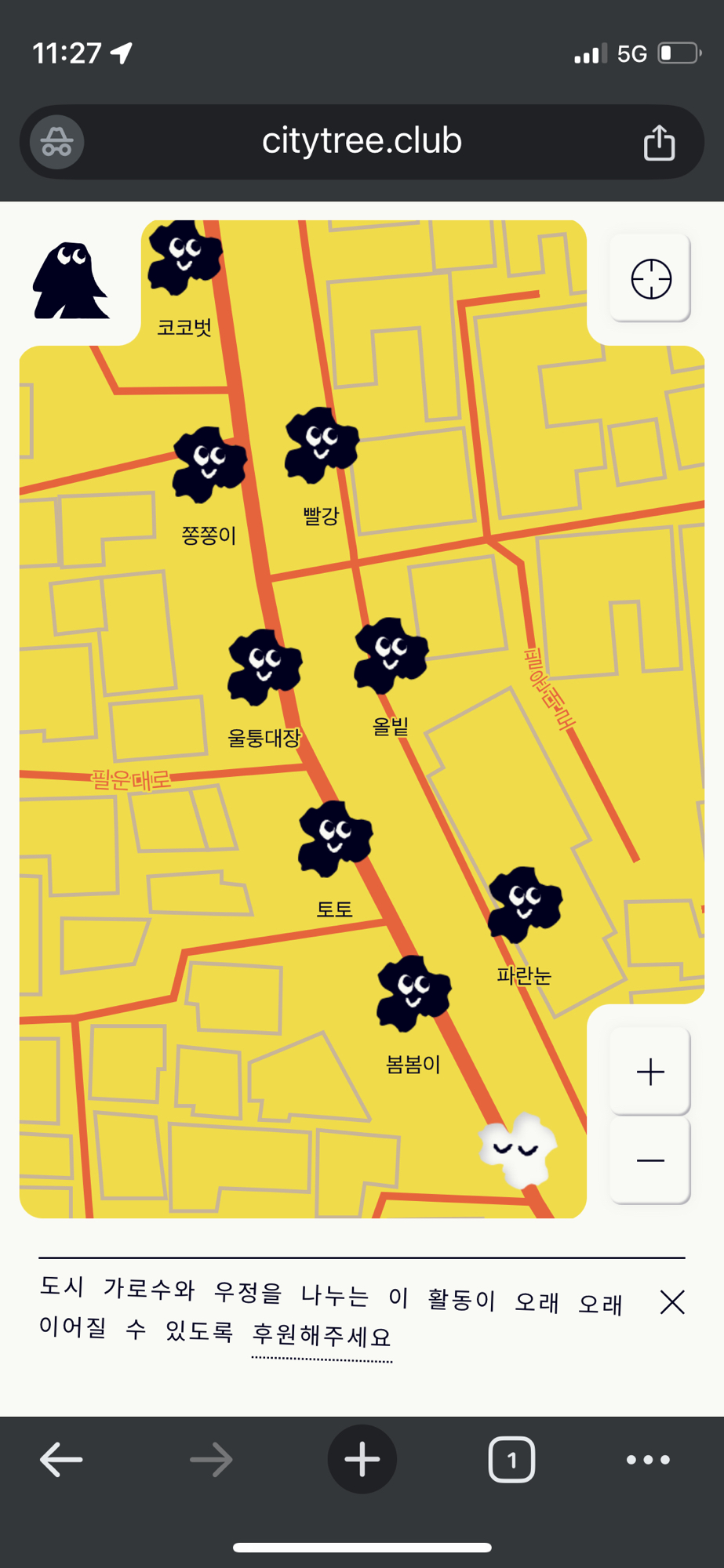
Task: Select the 토토 tree marker
Action: (x=335, y=838)
